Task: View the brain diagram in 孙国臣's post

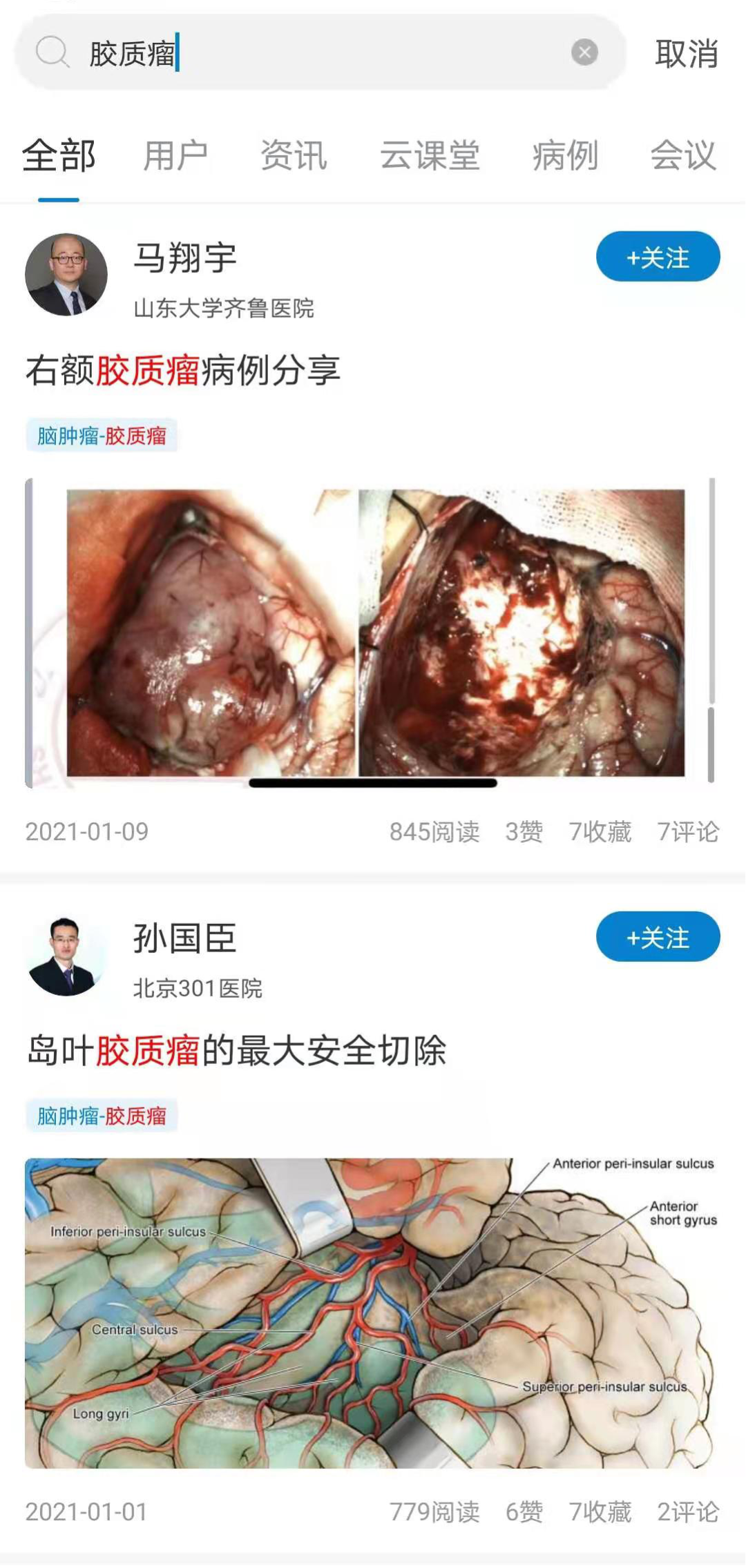Action: pos(373,1313)
